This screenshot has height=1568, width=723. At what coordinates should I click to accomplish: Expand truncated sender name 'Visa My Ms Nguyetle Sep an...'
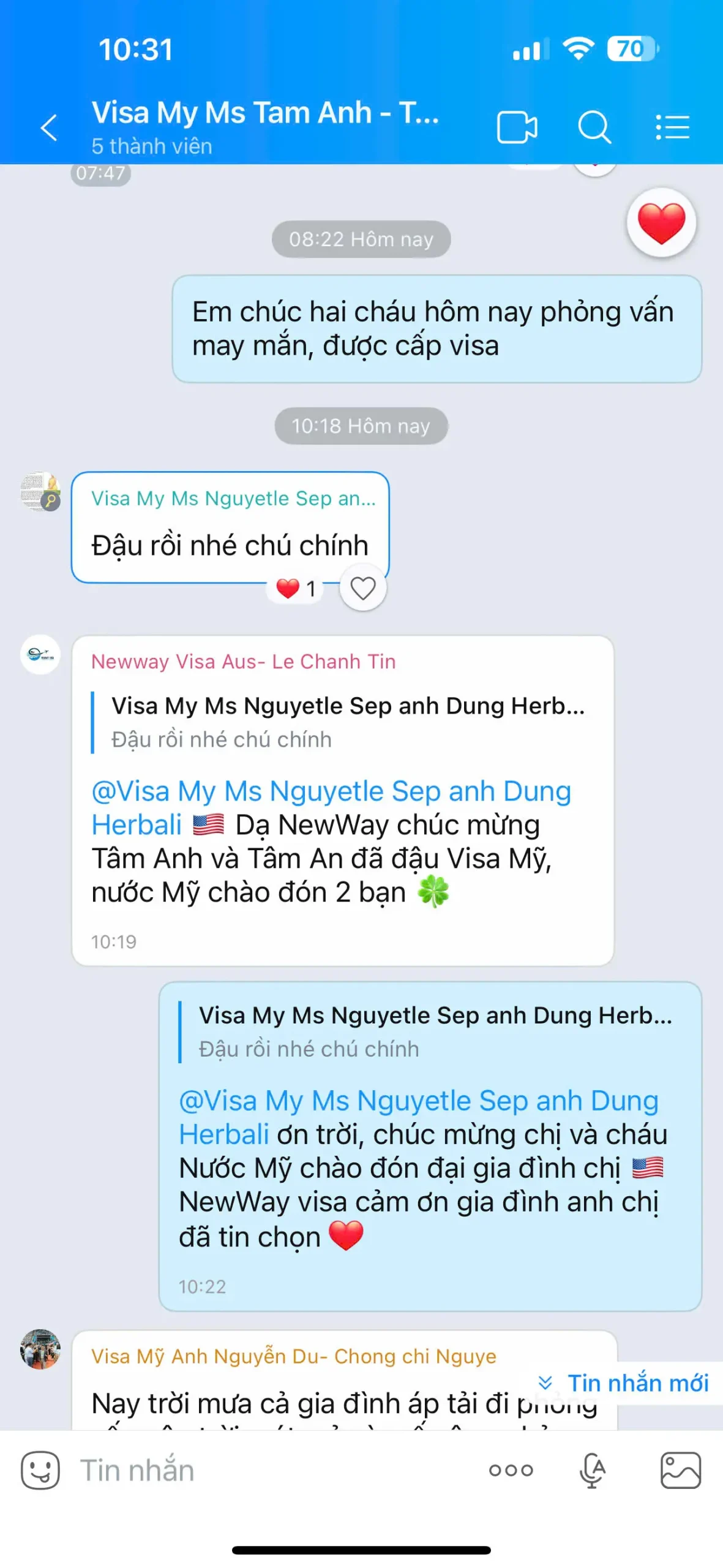pos(233,498)
